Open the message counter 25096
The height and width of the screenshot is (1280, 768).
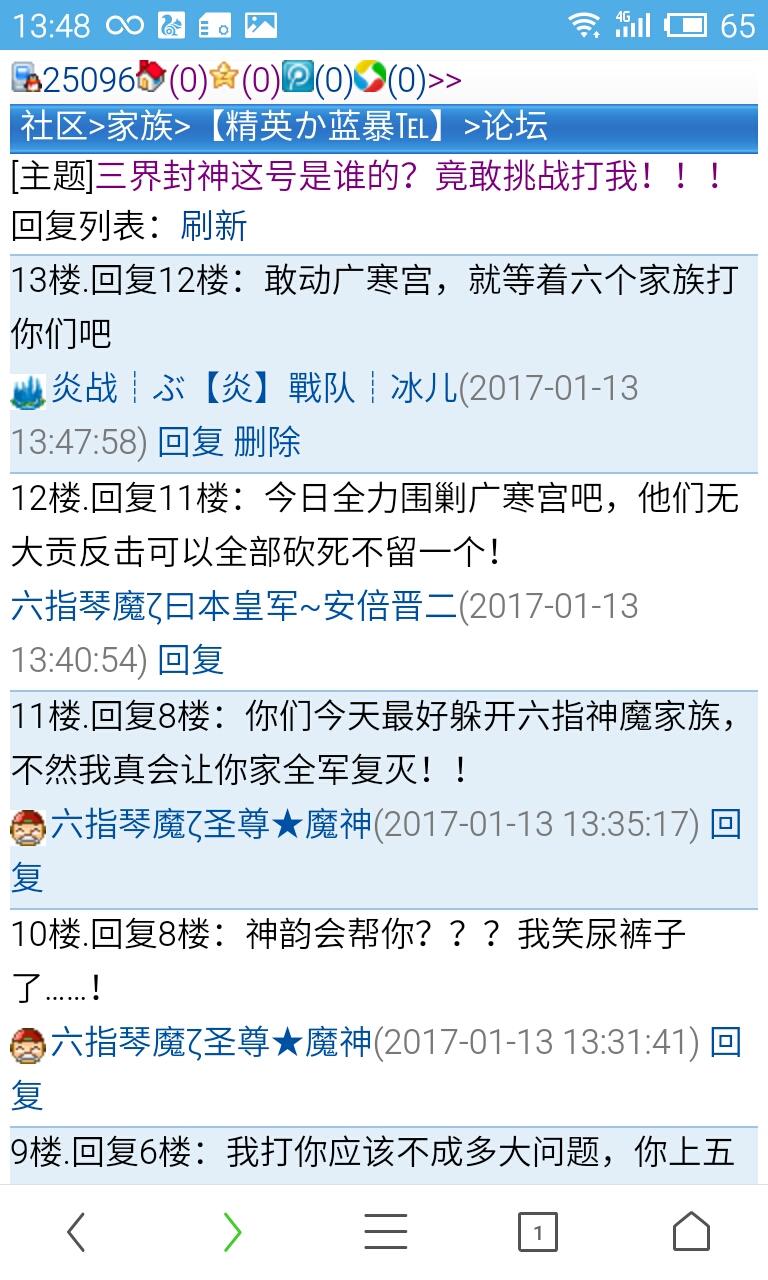click(88, 79)
